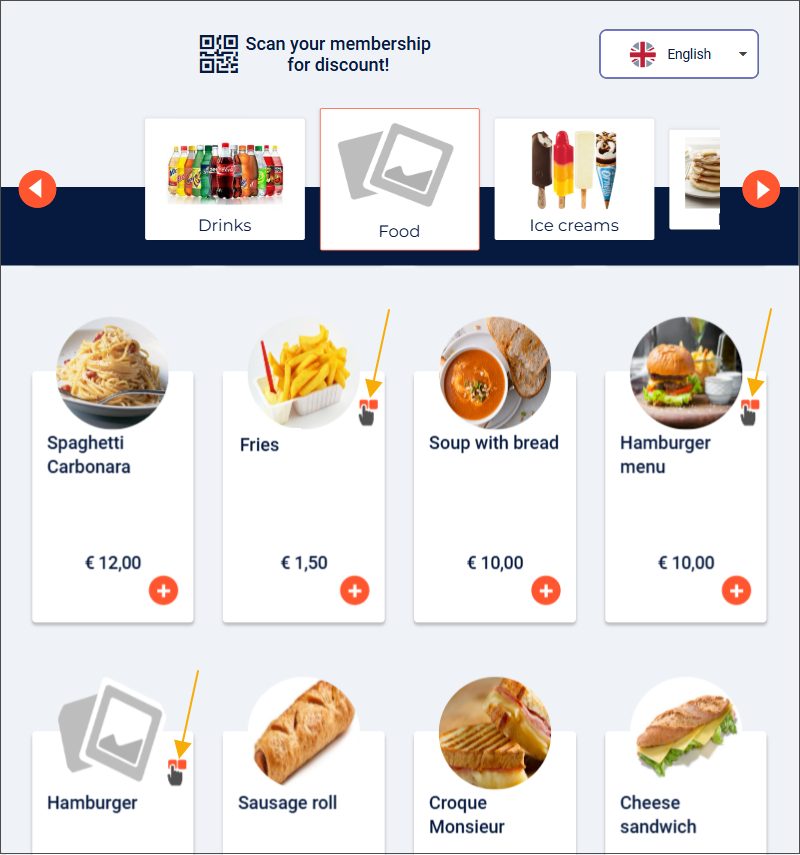The width and height of the screenshot is (800, 855).
Task: Add Hamburger menu with its plus button
Action: [x=736, y=591]
